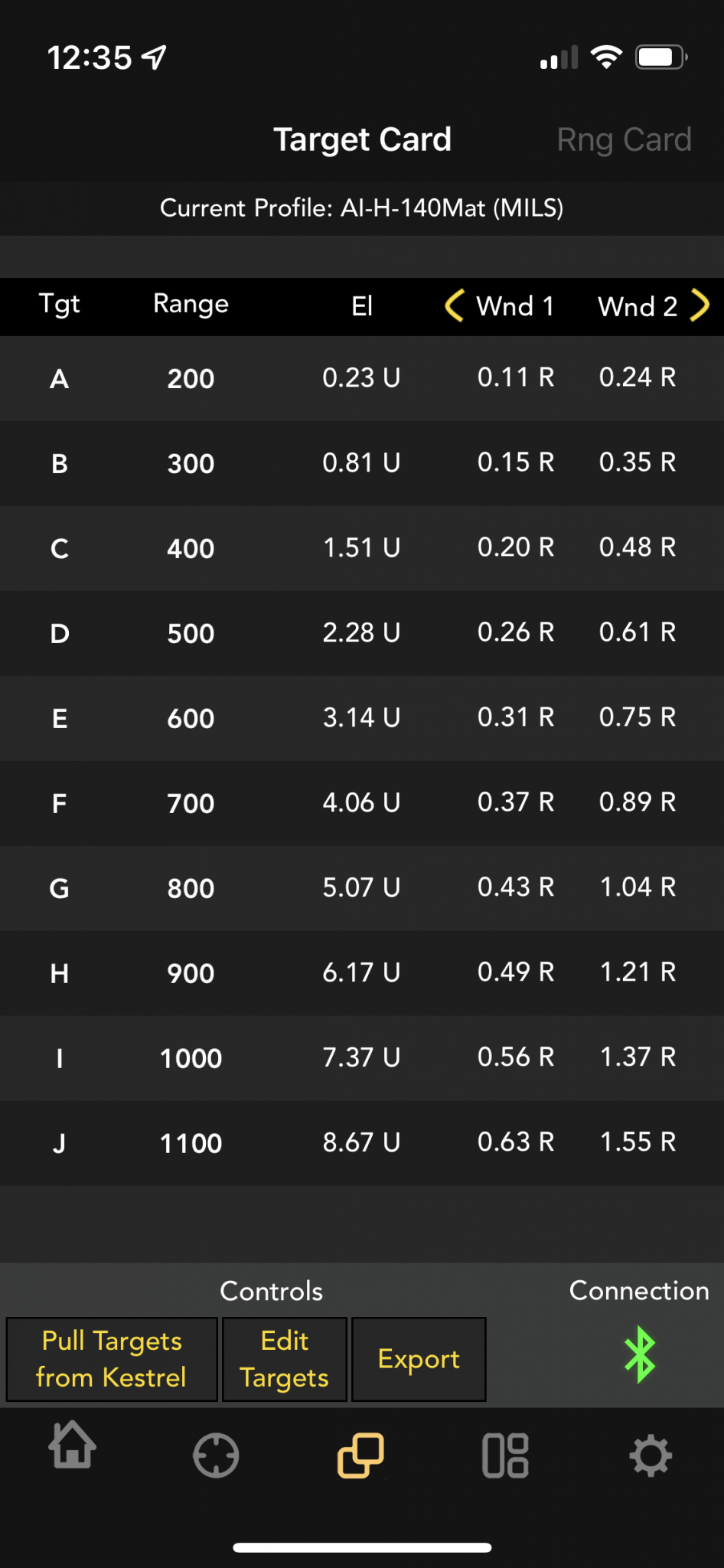Open the crosshair target tab
The width and height of the screenshot is (724, 1568).
(217, 1455)
